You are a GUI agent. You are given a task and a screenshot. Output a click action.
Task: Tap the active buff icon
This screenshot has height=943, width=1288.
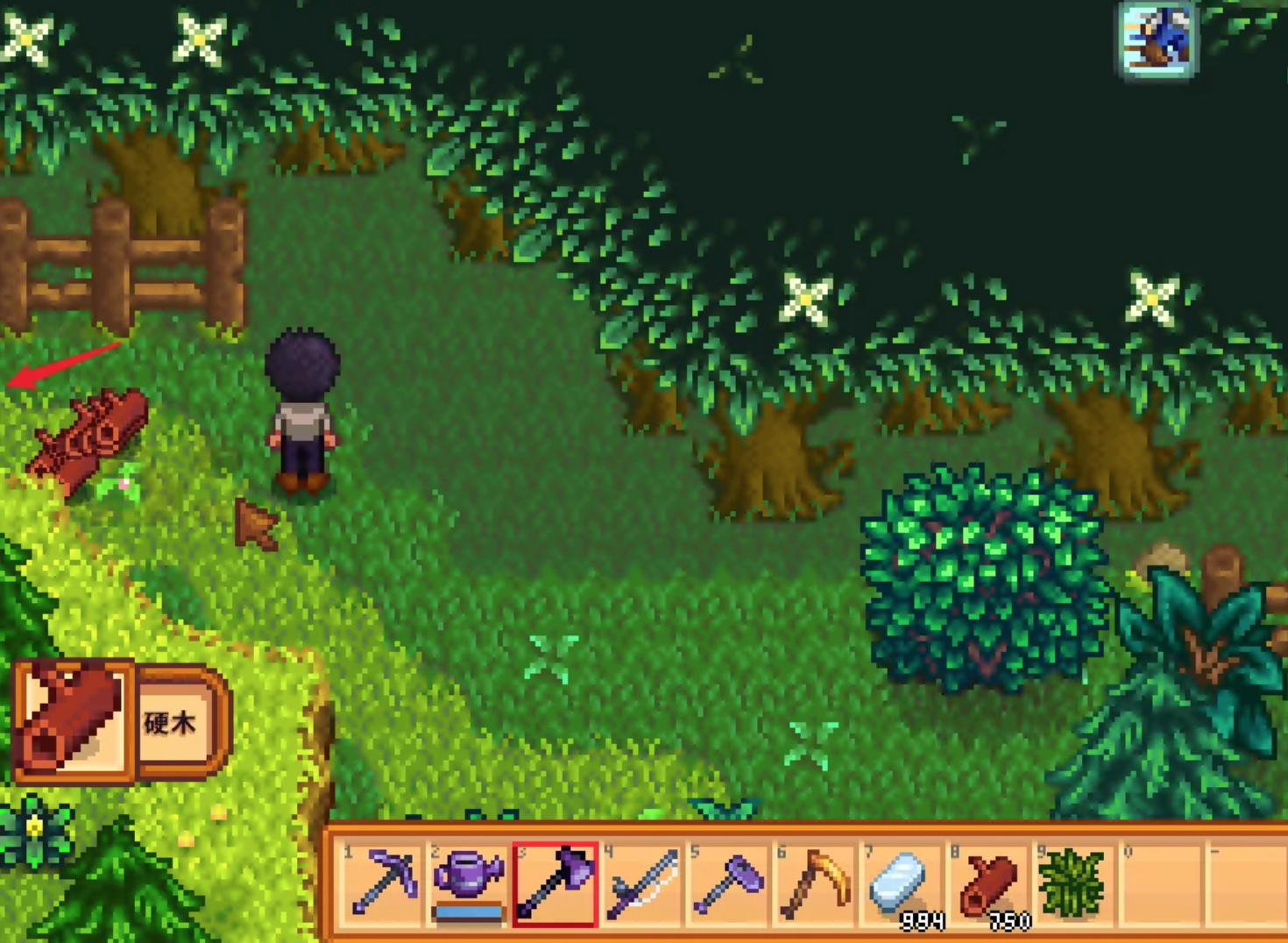[1158, 39]
